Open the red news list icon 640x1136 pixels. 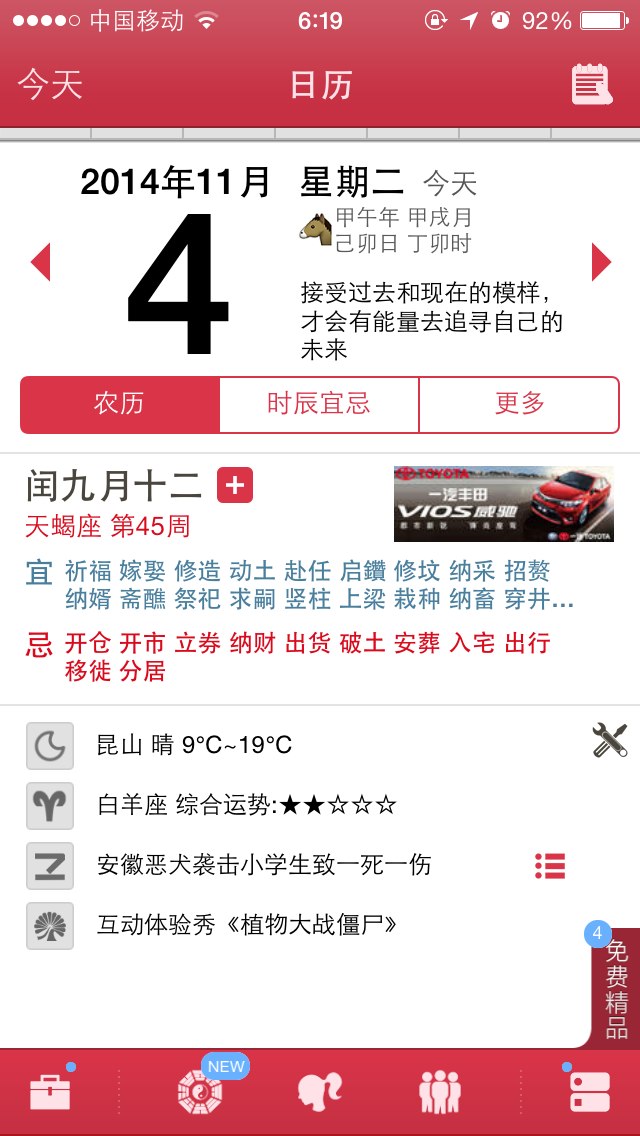(x=550, y=866)
